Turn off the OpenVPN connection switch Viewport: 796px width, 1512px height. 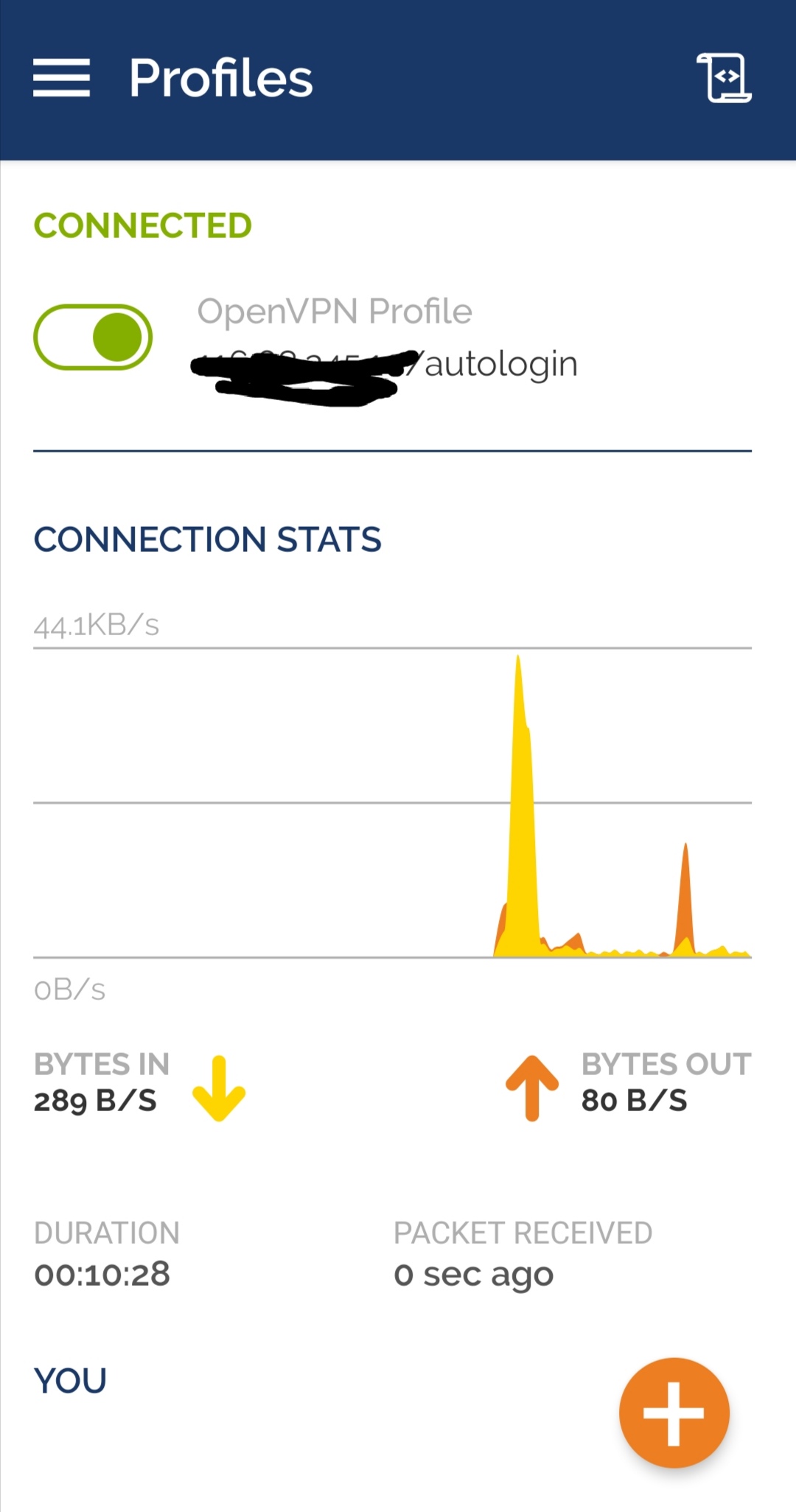(93, 337)
